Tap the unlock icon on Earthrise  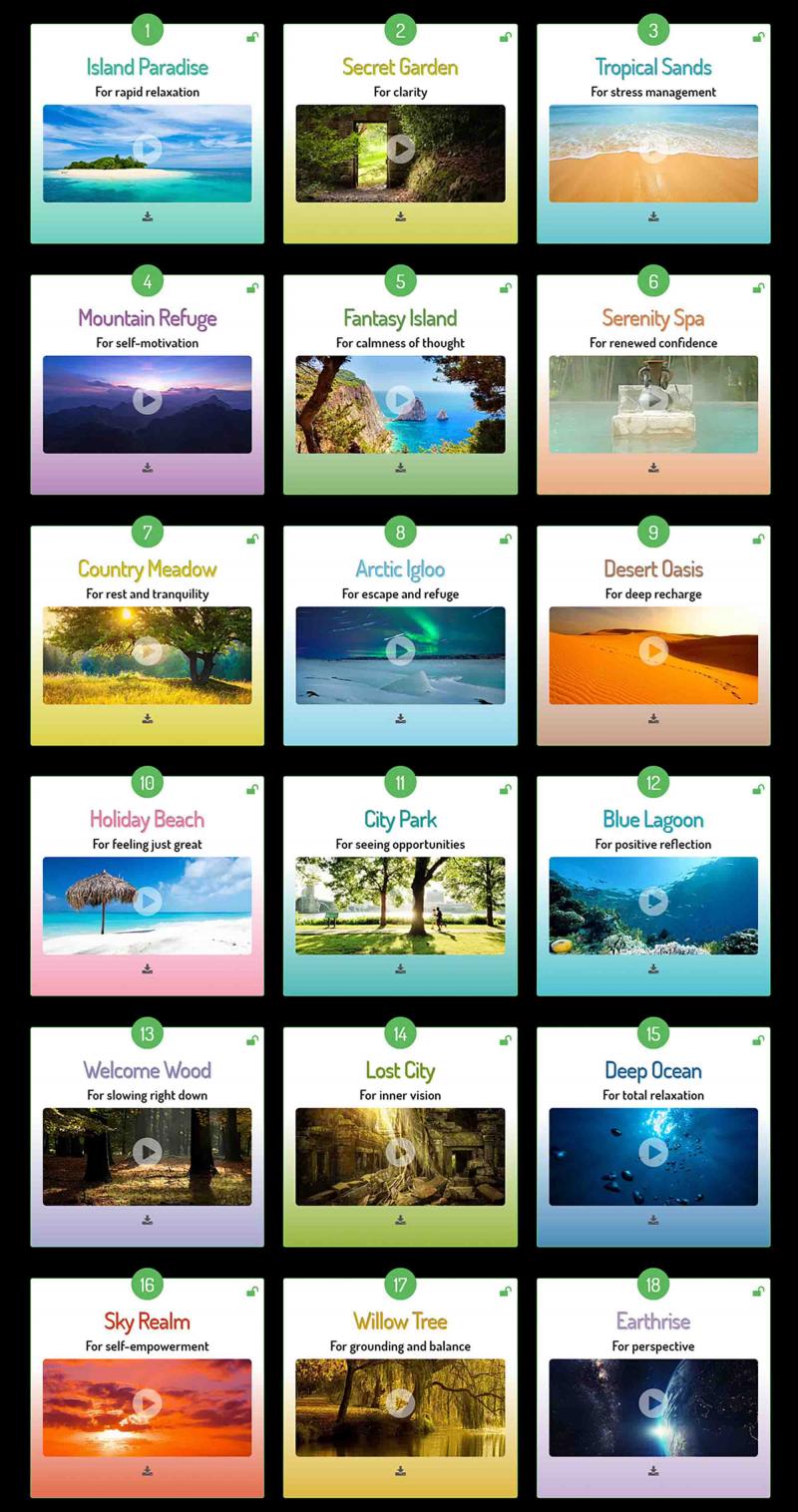(758, 1291)
